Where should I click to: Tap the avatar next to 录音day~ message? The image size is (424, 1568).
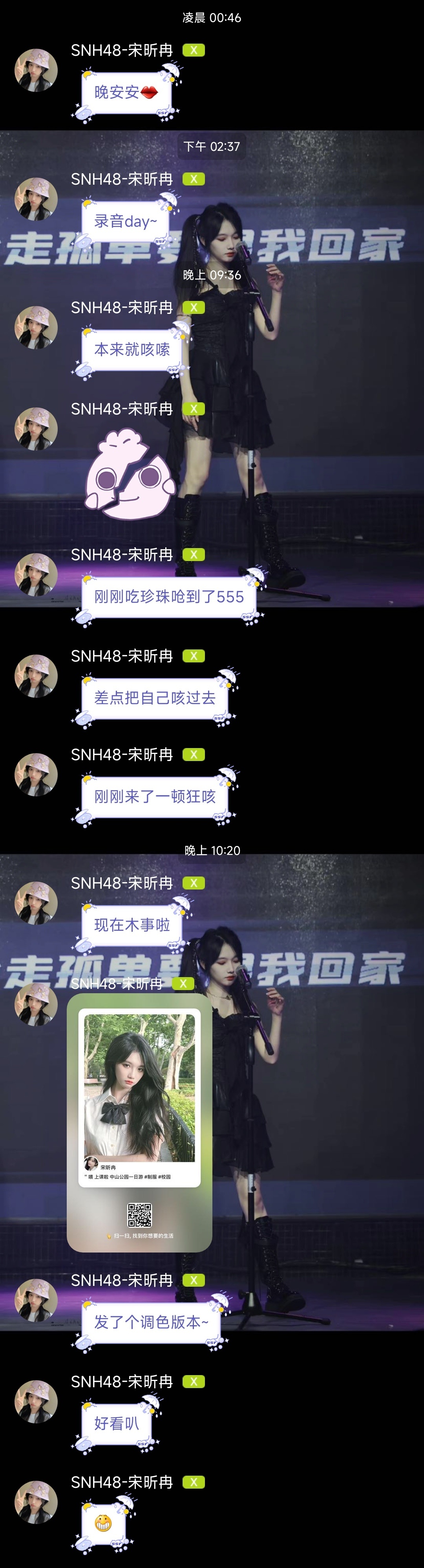36,199
